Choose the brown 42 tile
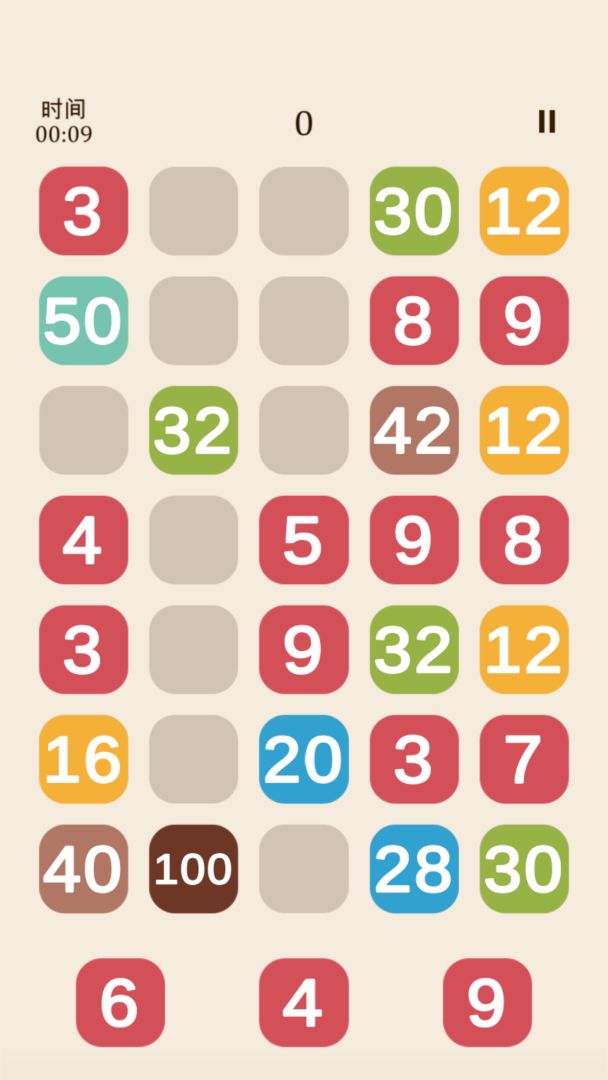 point(414,430)
